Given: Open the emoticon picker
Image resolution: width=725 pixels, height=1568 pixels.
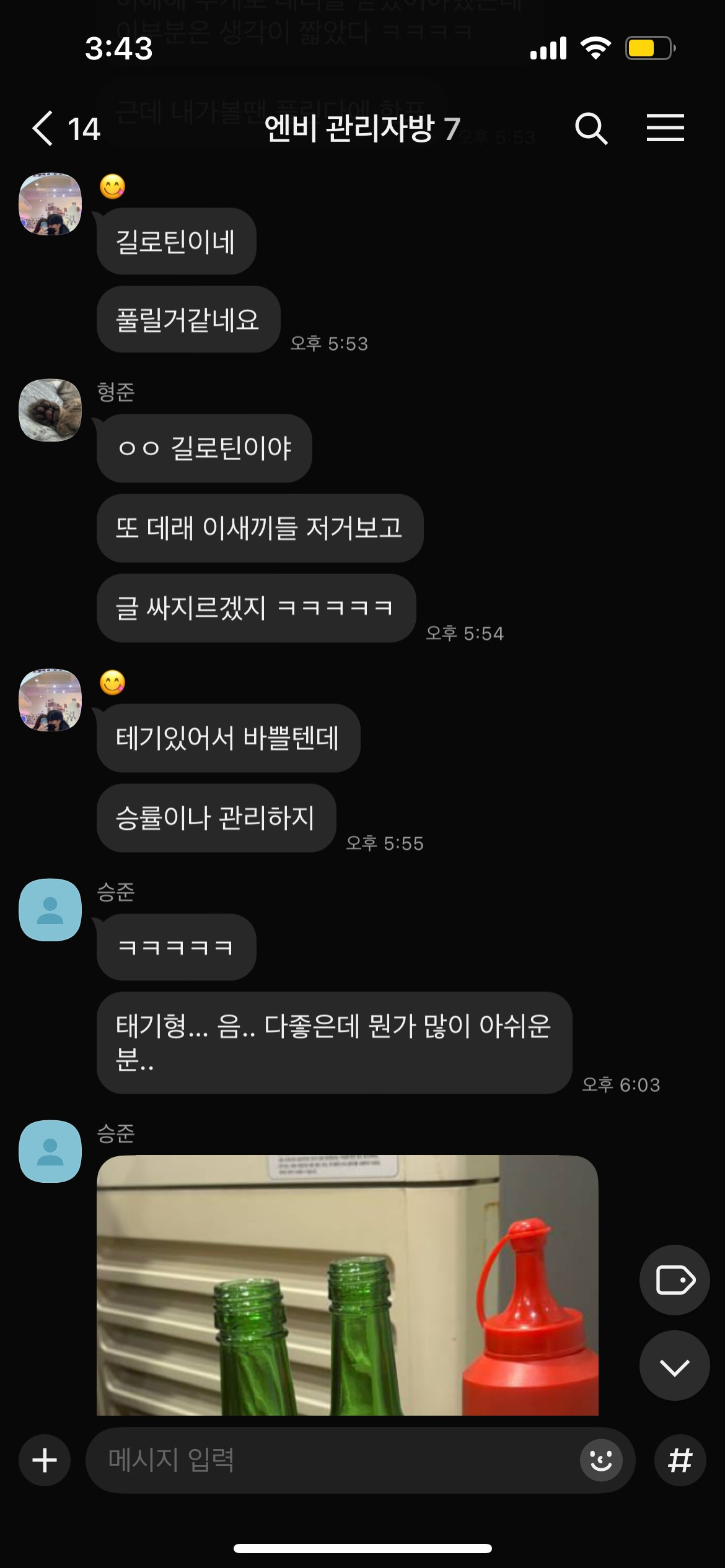Looking at the screenshot, I should click(x=600, y=1460).
